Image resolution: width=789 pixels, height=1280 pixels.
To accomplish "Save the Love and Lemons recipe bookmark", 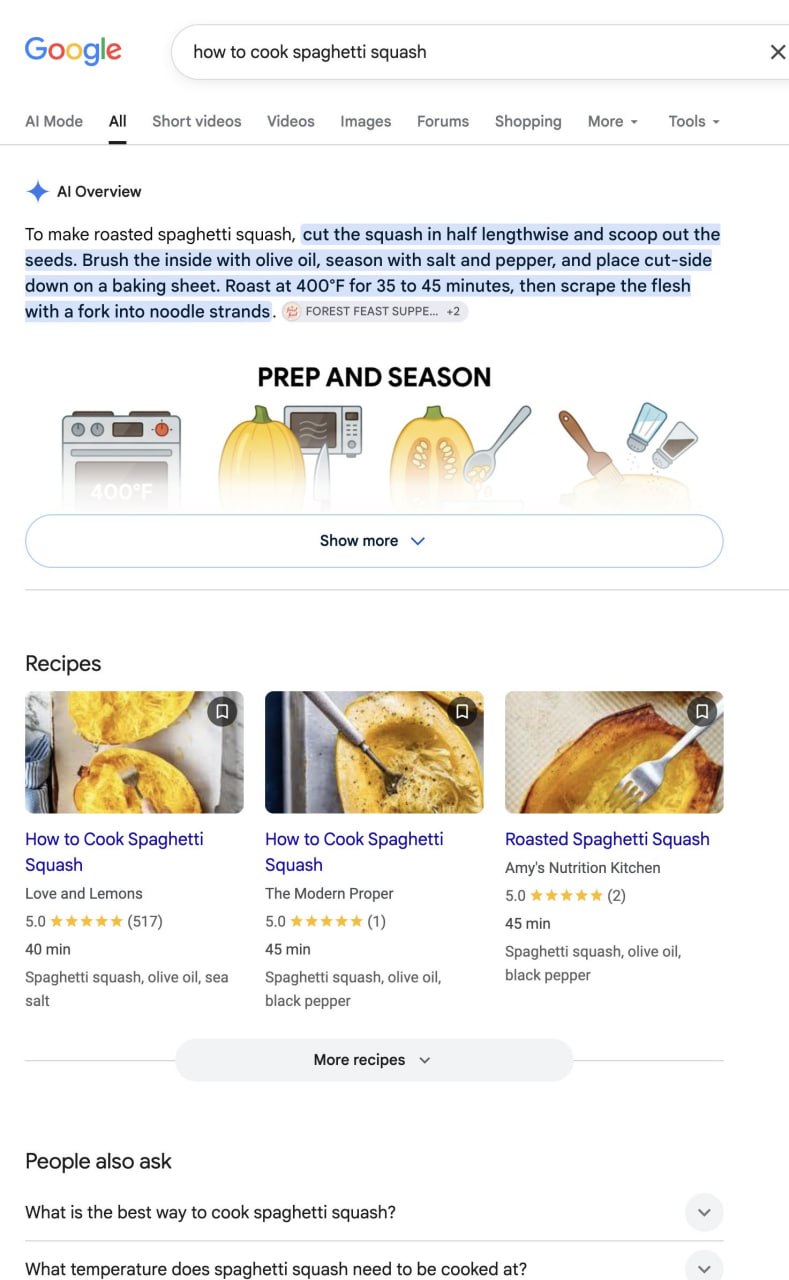I will click(222, 712).
